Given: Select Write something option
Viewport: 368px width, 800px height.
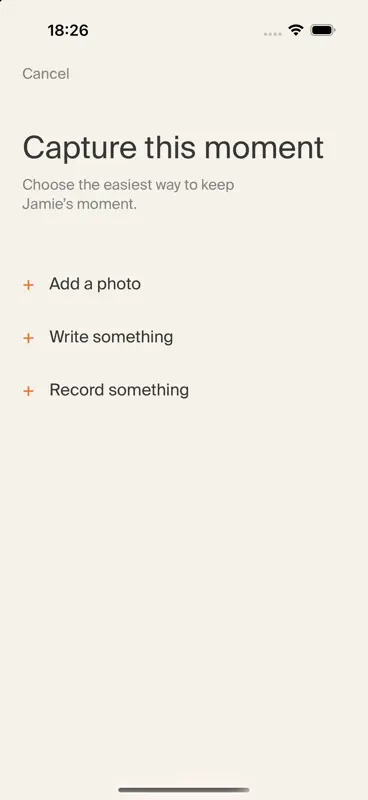Looking at the screenshot, I should (x=184, y=337).
